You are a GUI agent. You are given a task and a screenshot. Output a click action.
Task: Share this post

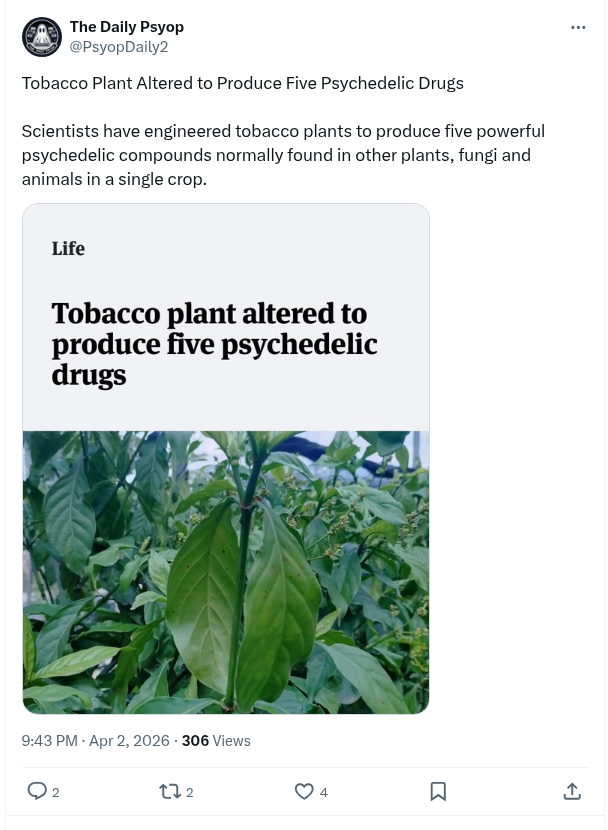tap(572, 791)
